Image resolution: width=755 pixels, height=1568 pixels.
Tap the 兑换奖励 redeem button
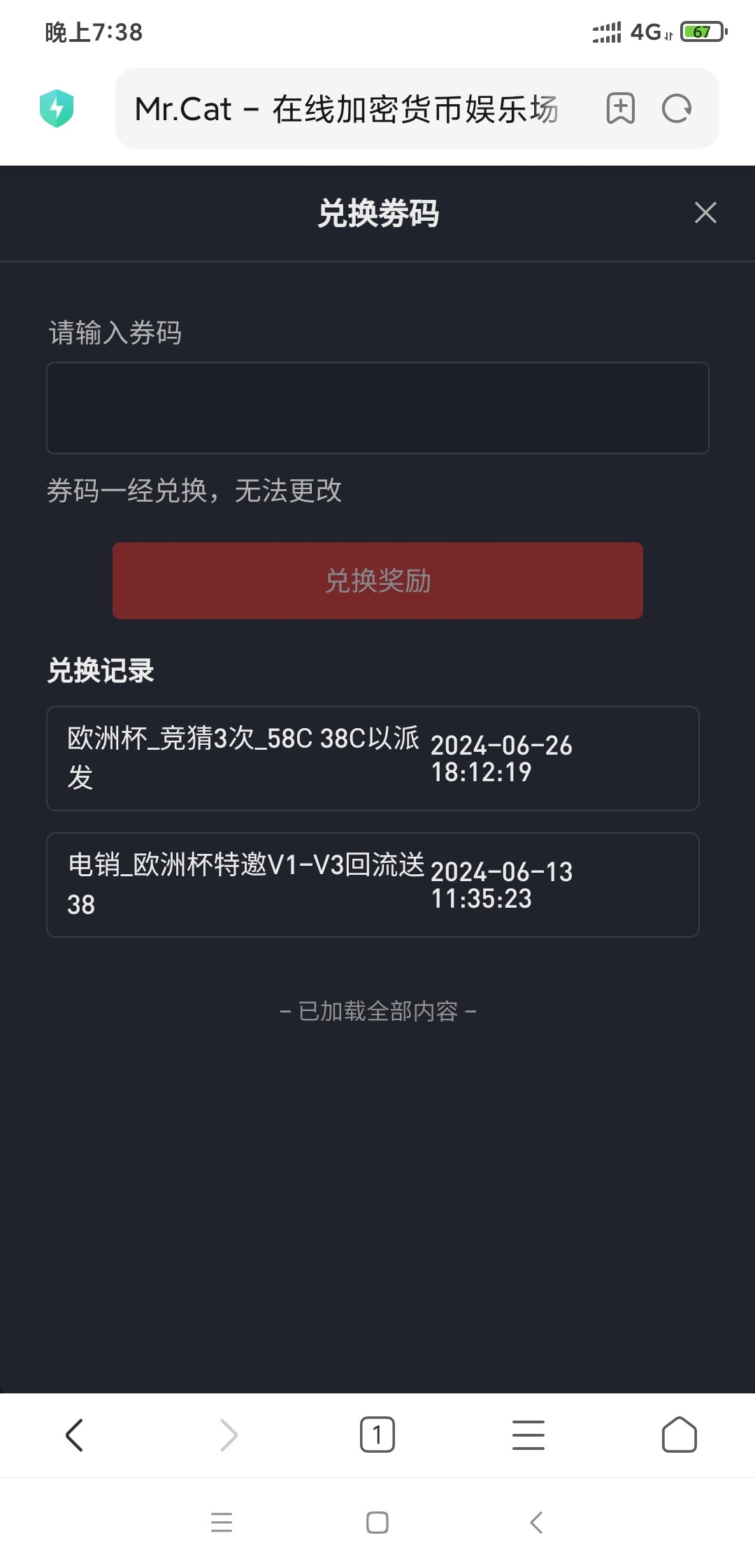pyautogui.click(x=377, y=581)
